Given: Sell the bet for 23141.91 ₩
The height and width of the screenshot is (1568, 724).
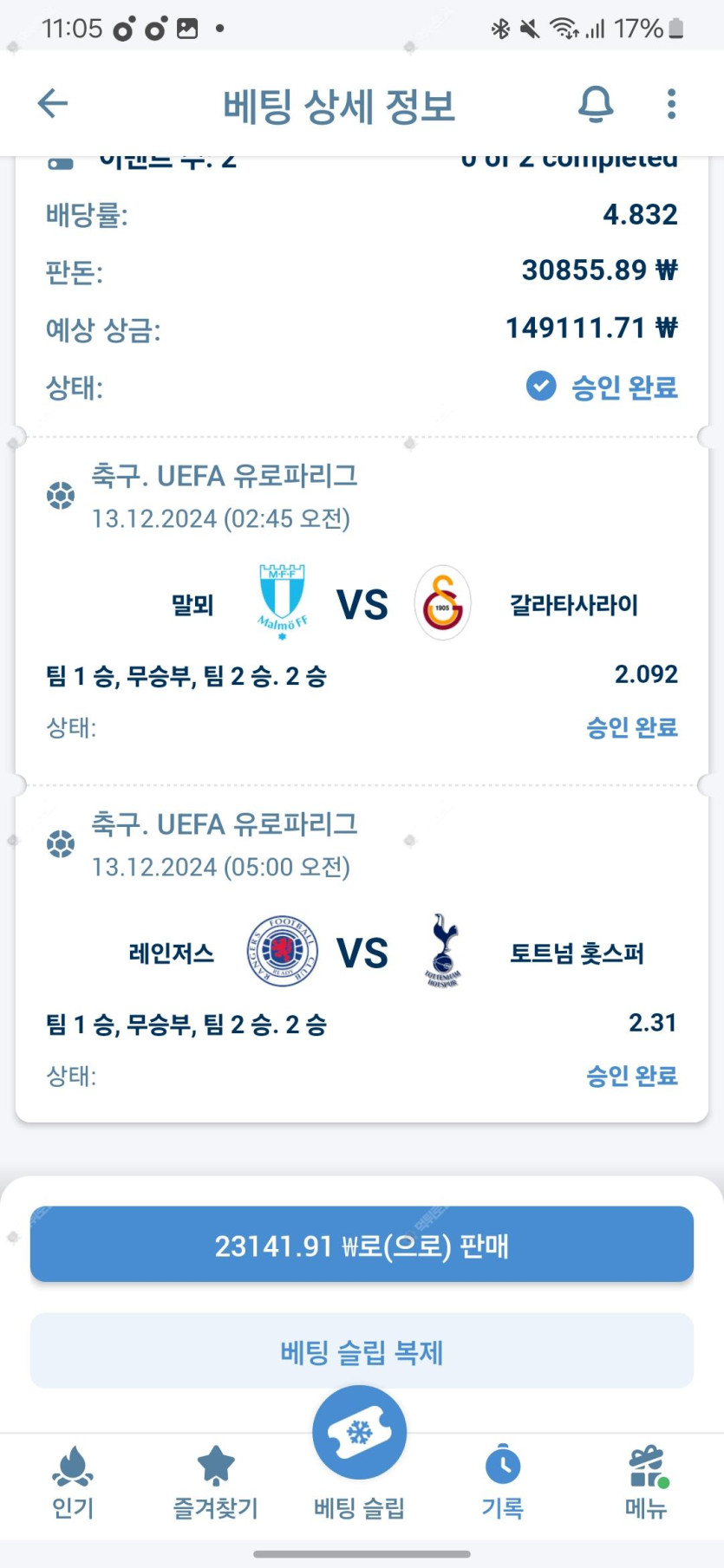Looking at the screenshot, I should (362, 1245).
